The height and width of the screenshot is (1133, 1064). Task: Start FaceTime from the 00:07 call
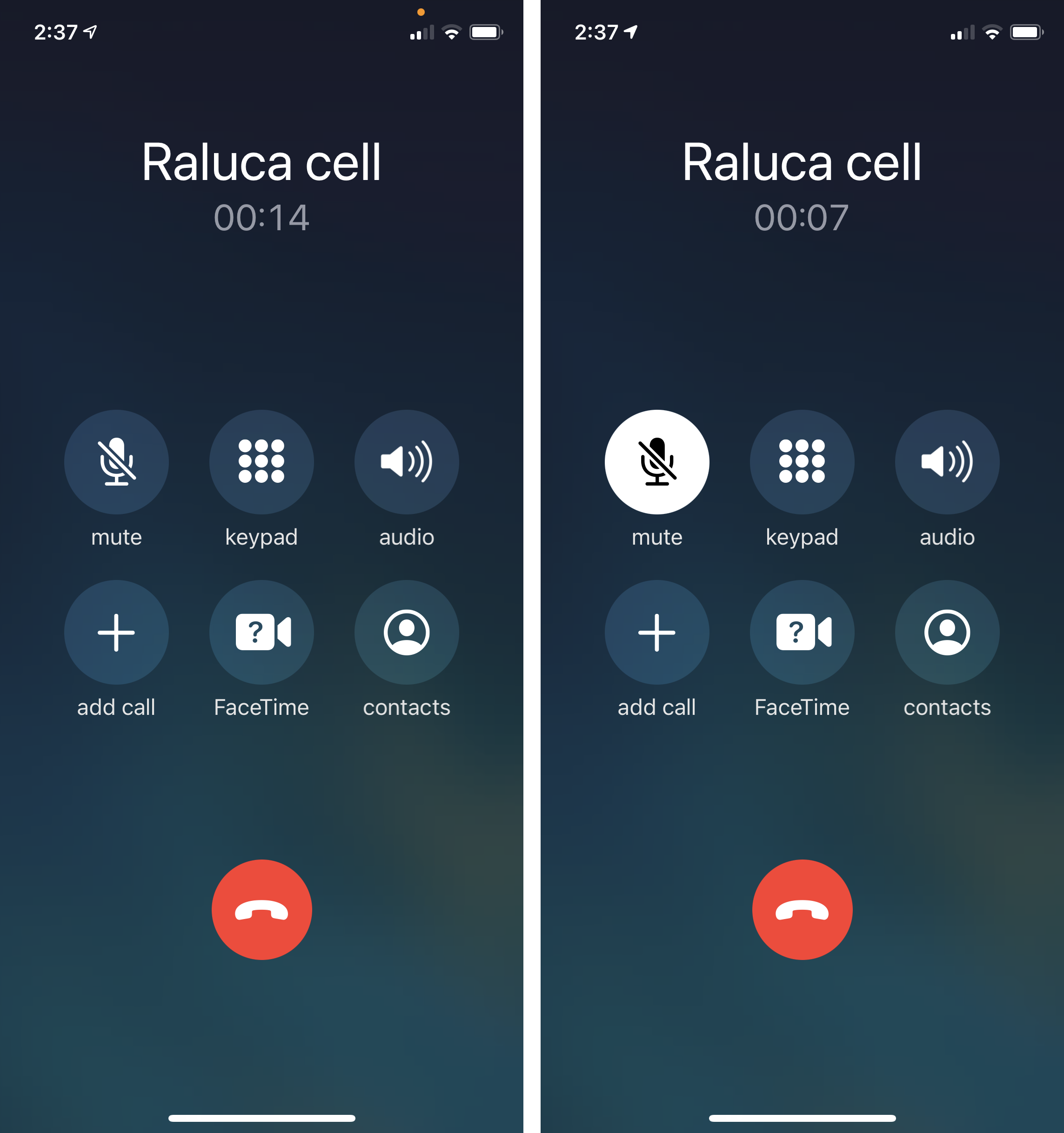pyautogui.click(x=802, y=632)
